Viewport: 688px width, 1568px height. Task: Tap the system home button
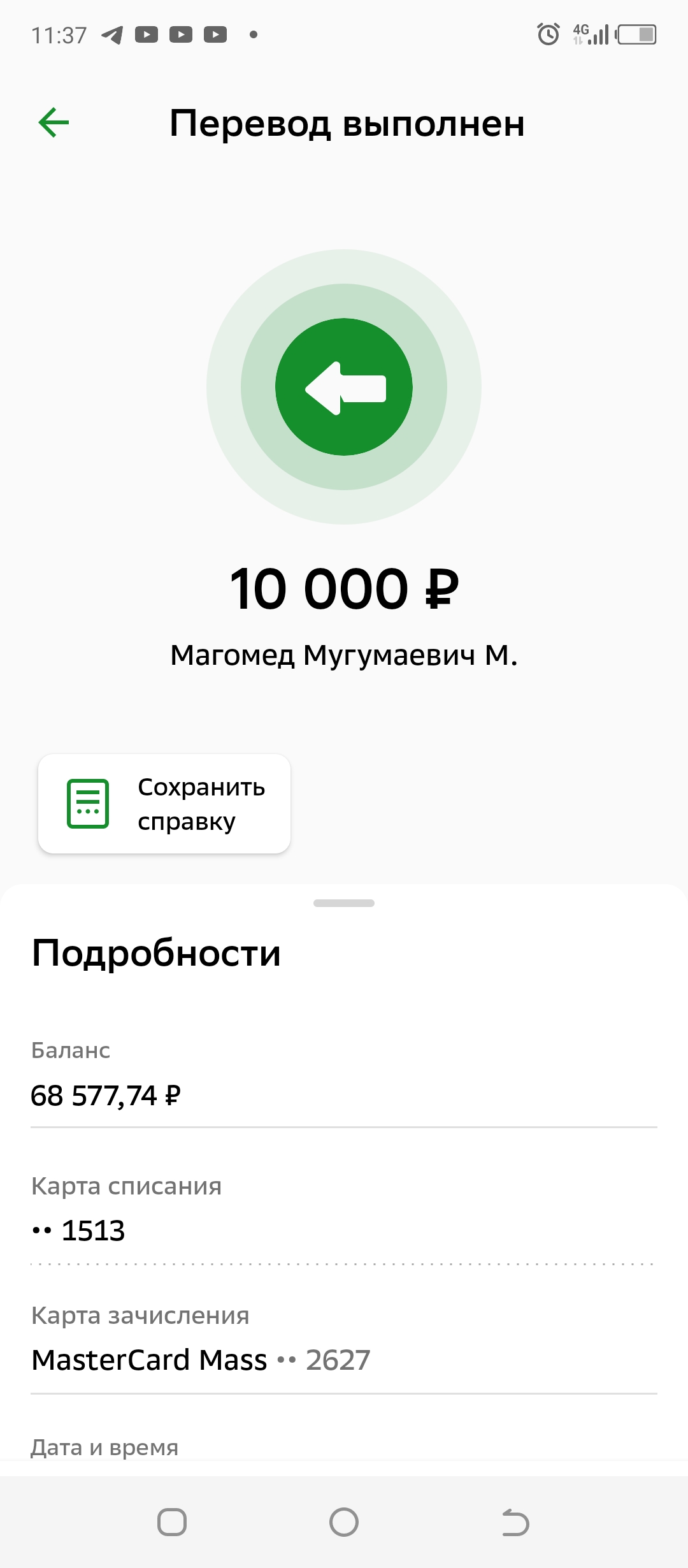click(344, 1522)
